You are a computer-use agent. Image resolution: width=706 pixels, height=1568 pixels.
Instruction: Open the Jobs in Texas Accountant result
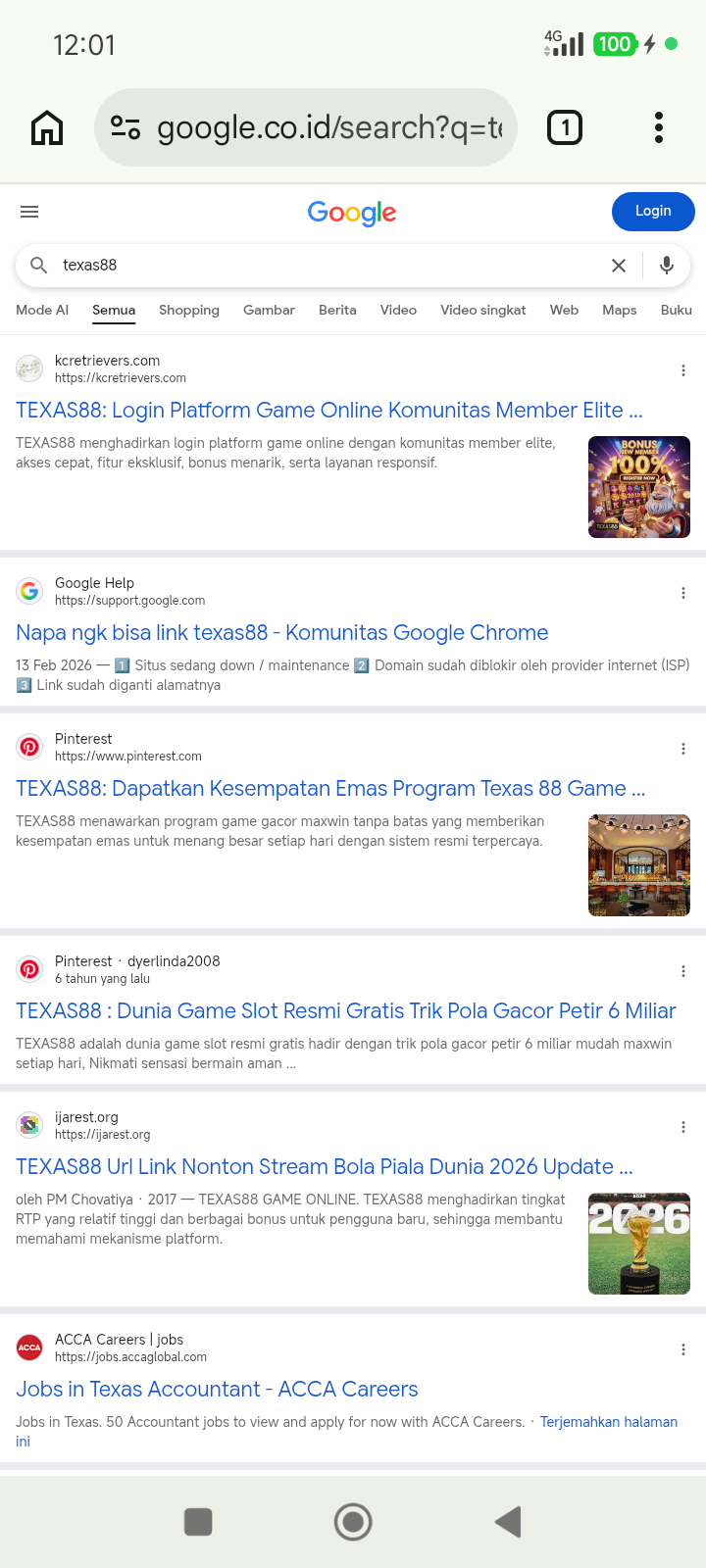pyautogui.click(x=217, y=1390)
